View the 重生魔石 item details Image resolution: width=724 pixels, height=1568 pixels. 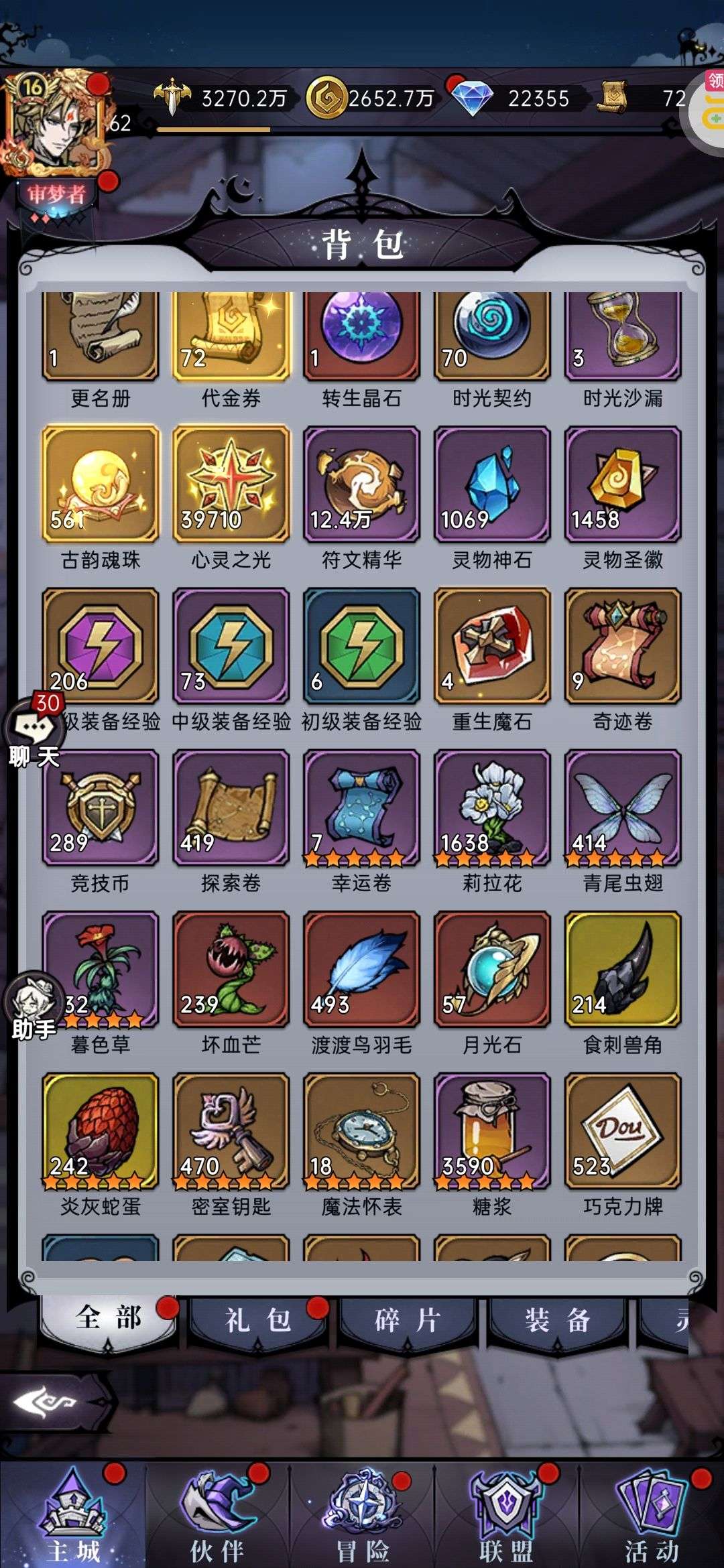pos(492,646)
